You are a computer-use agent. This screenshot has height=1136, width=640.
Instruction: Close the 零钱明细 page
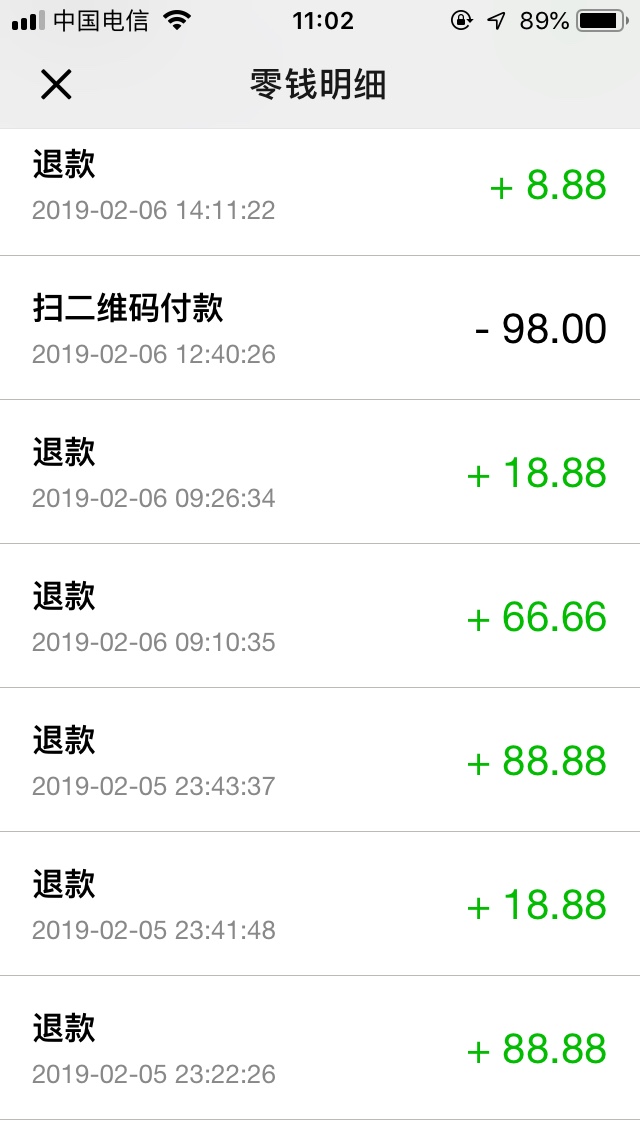point(56,85)
